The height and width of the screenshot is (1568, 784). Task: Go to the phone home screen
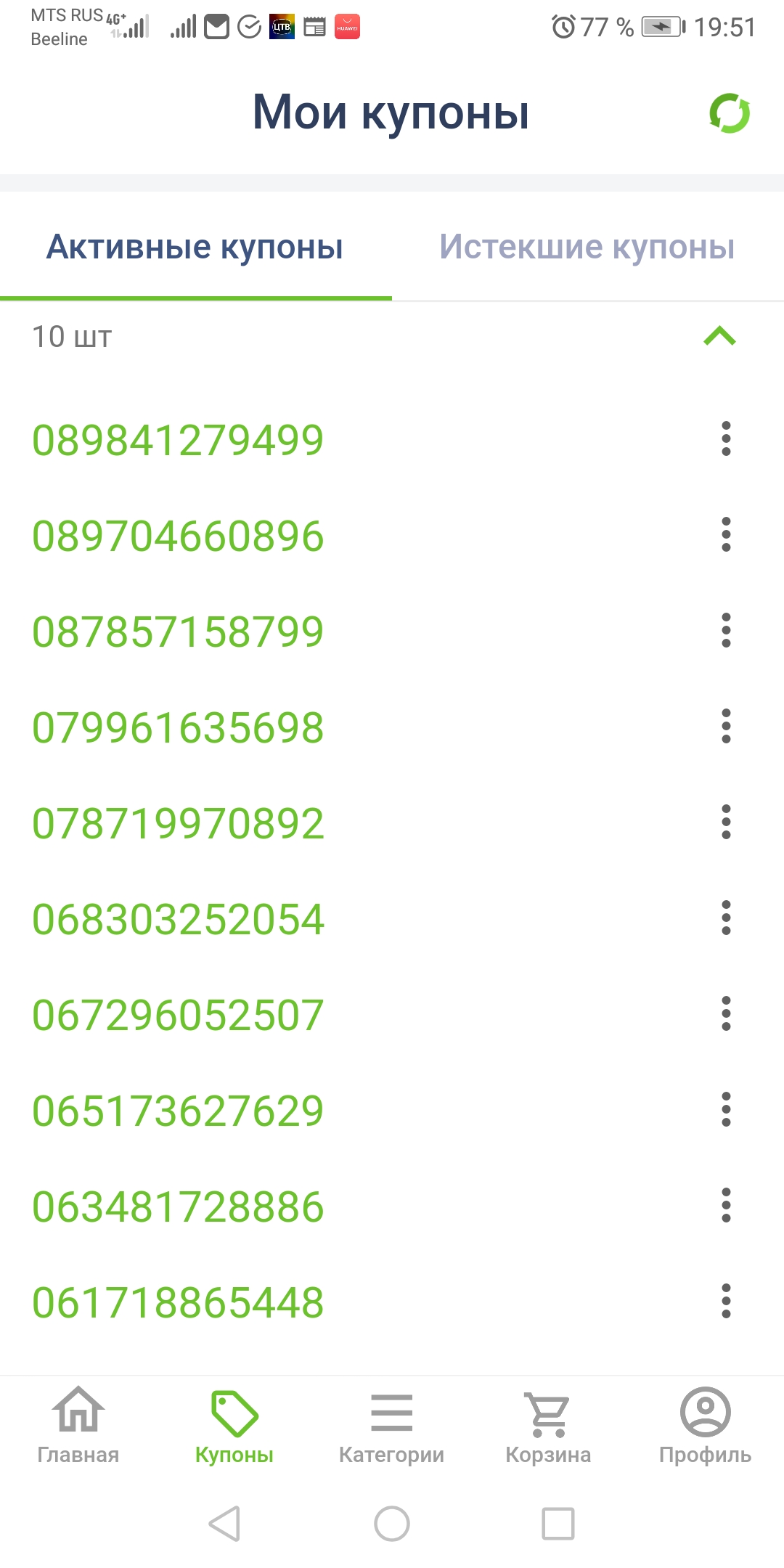[392, 1523]
